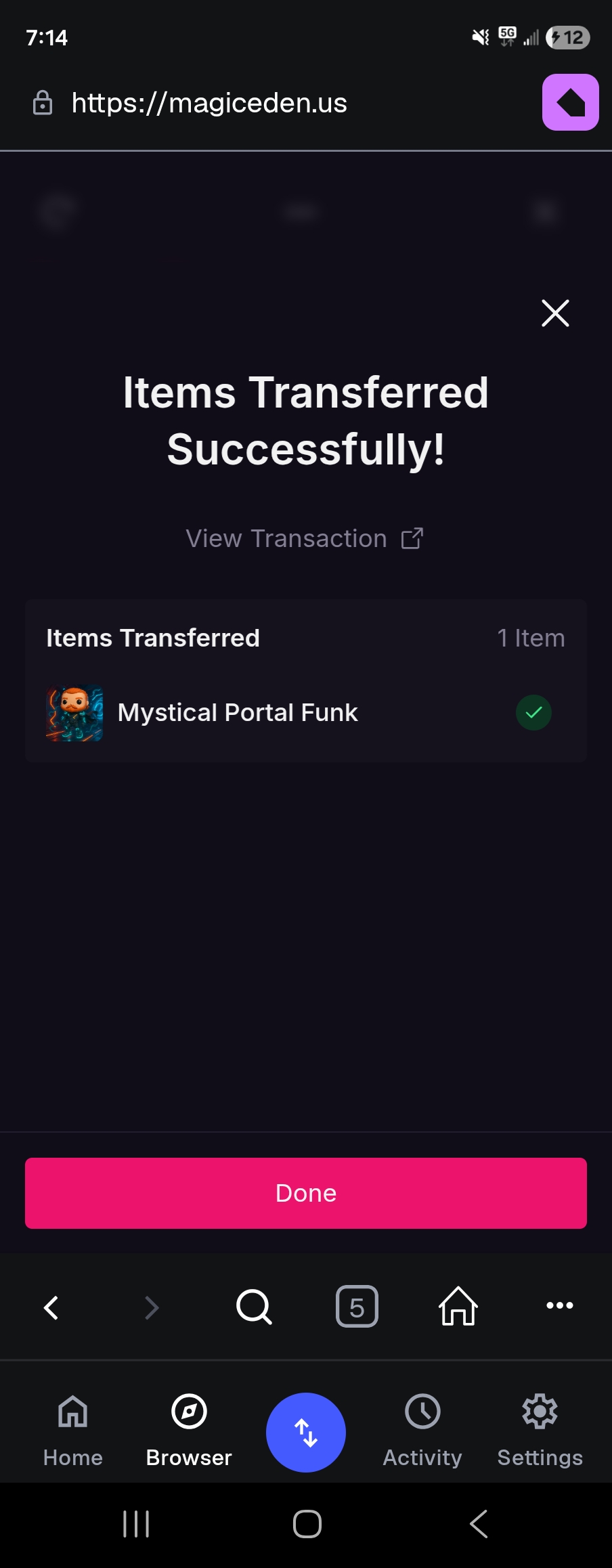Open the purple wallet icon
Viewport: 612px width, 1568px height.
(x=570, y=102)
